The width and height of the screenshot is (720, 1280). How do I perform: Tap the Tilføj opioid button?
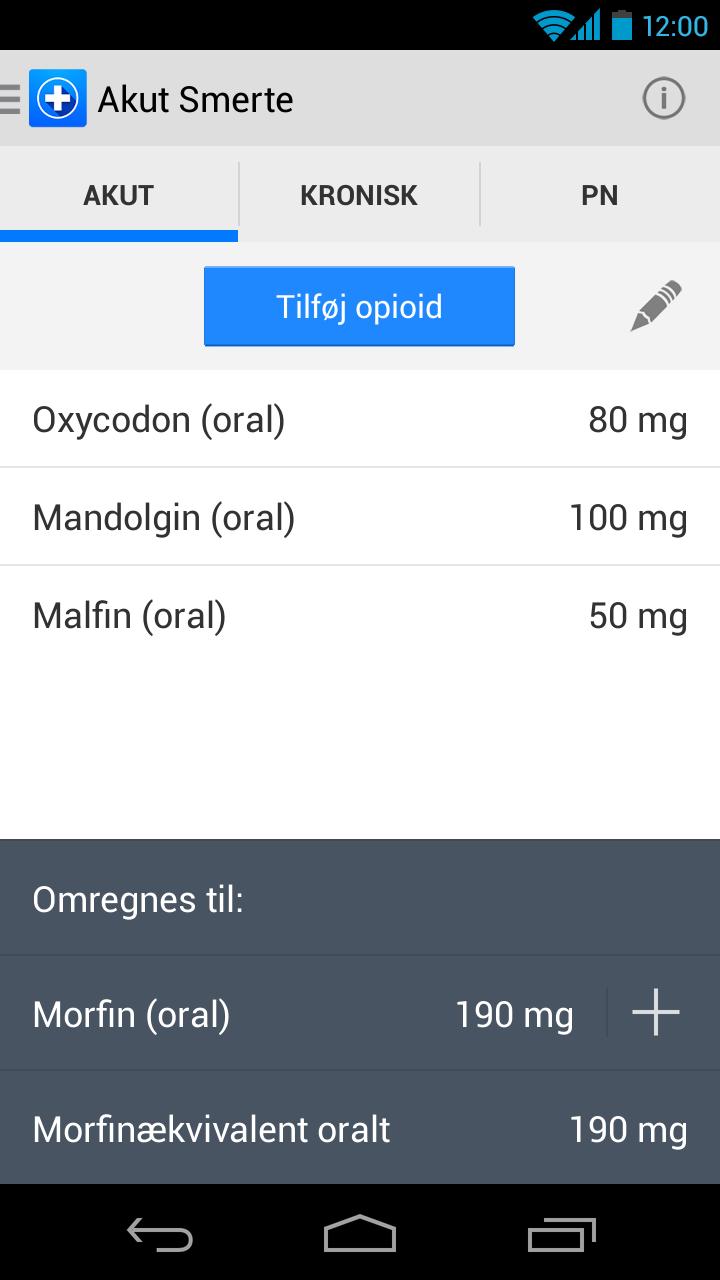[x=359, y=306]
